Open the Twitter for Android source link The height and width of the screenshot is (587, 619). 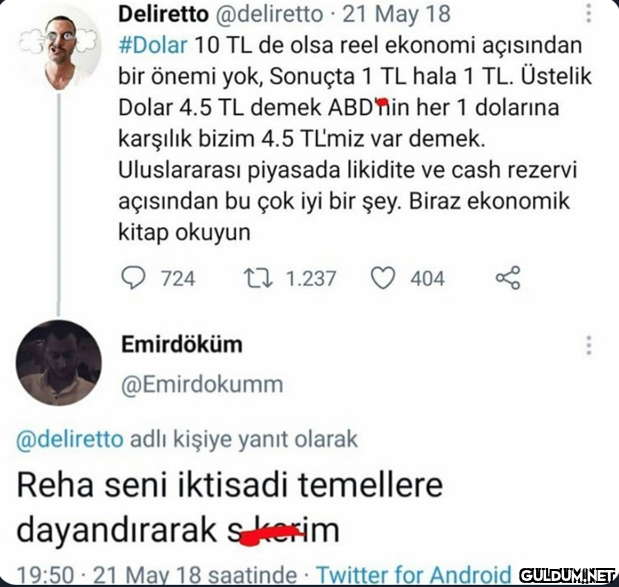pos(412,576)
